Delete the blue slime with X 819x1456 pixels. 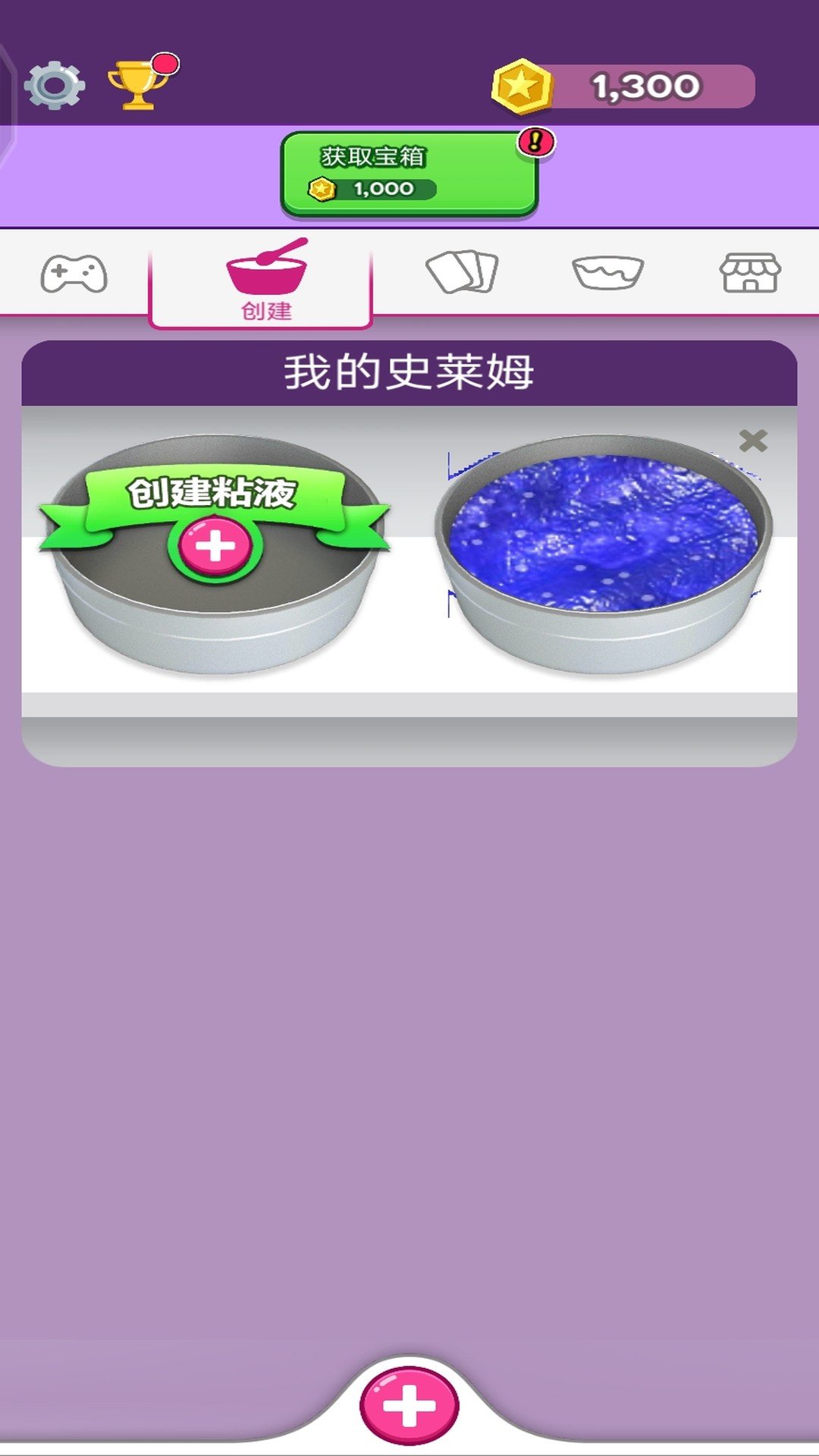pyautogui.click(x=753, y=441)
